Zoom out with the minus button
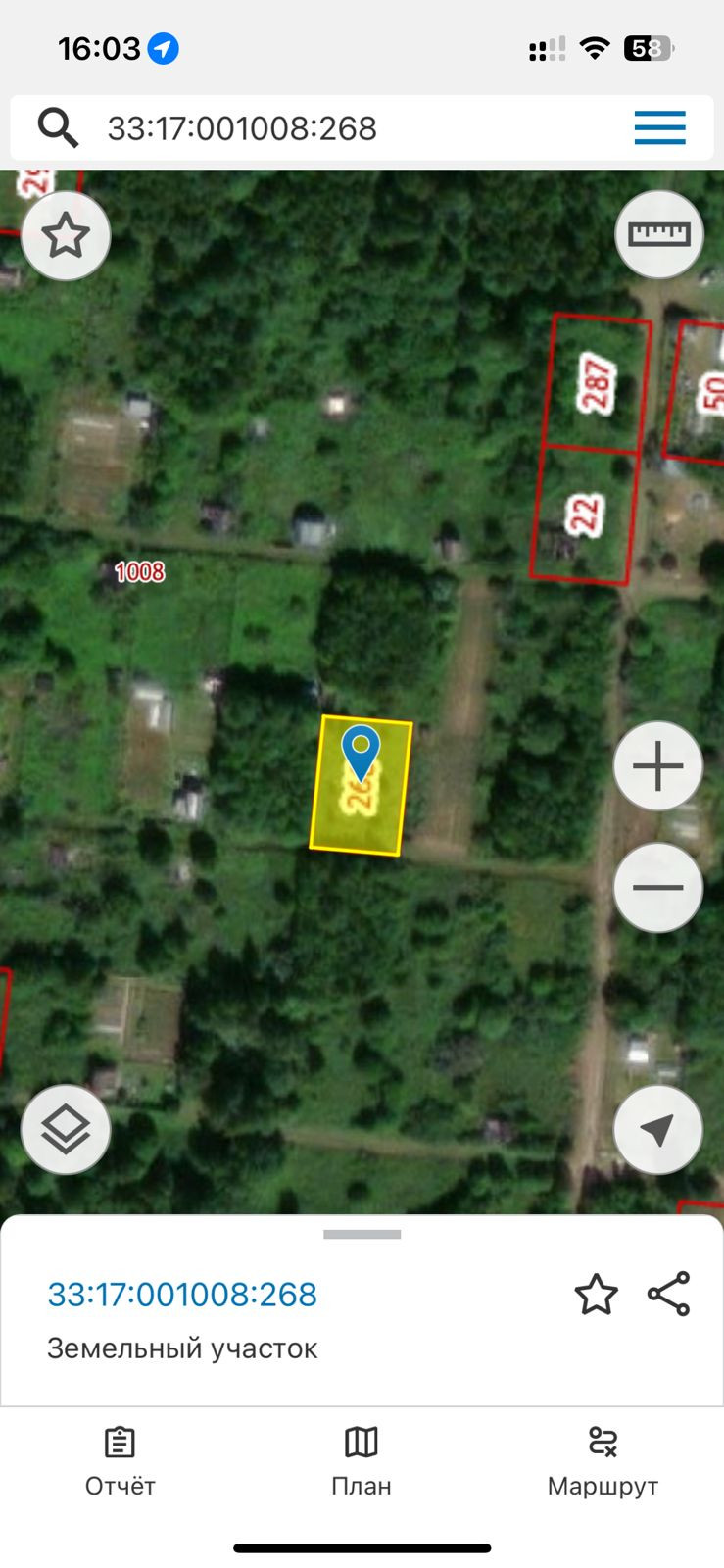 click(x=658, y=888)
